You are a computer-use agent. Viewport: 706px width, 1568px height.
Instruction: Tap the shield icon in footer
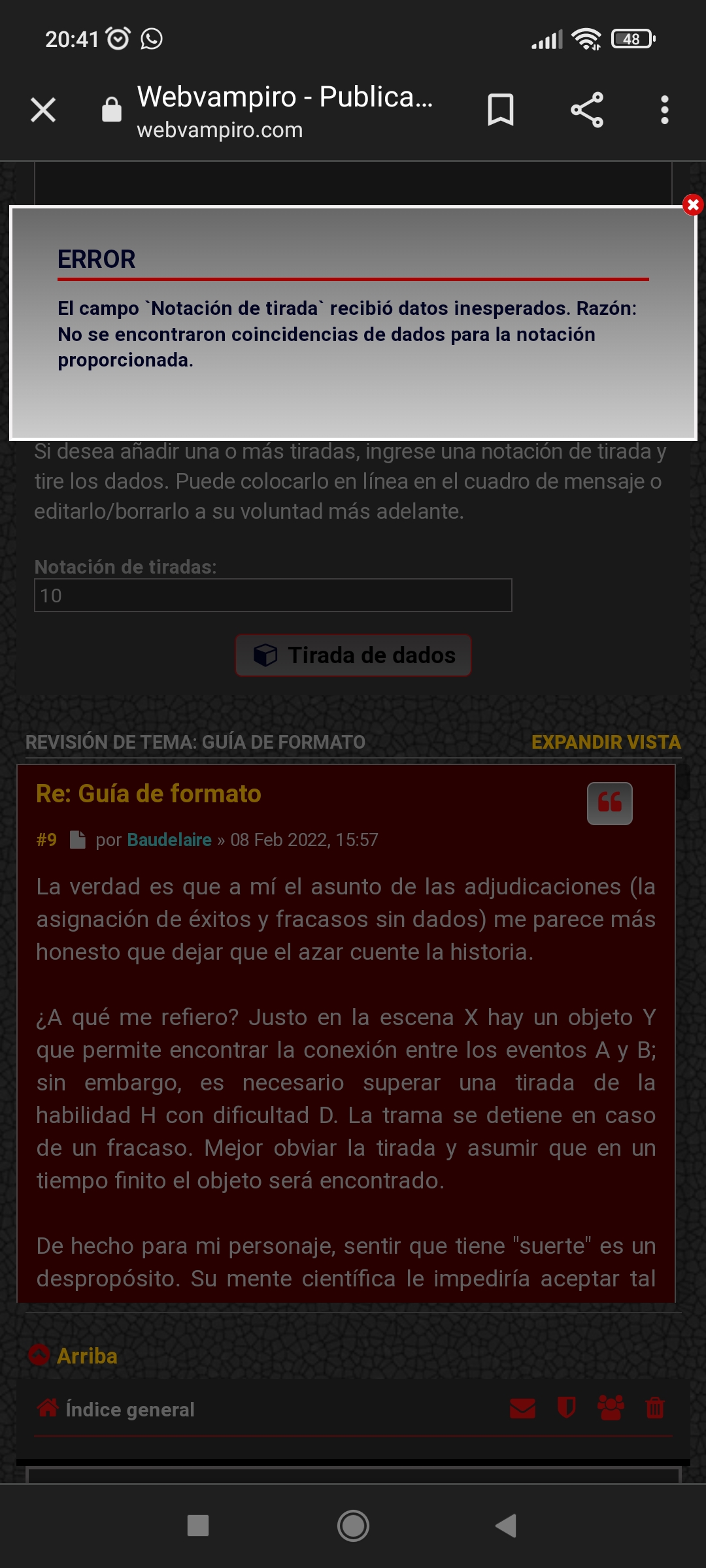[x=566, y=1407]
